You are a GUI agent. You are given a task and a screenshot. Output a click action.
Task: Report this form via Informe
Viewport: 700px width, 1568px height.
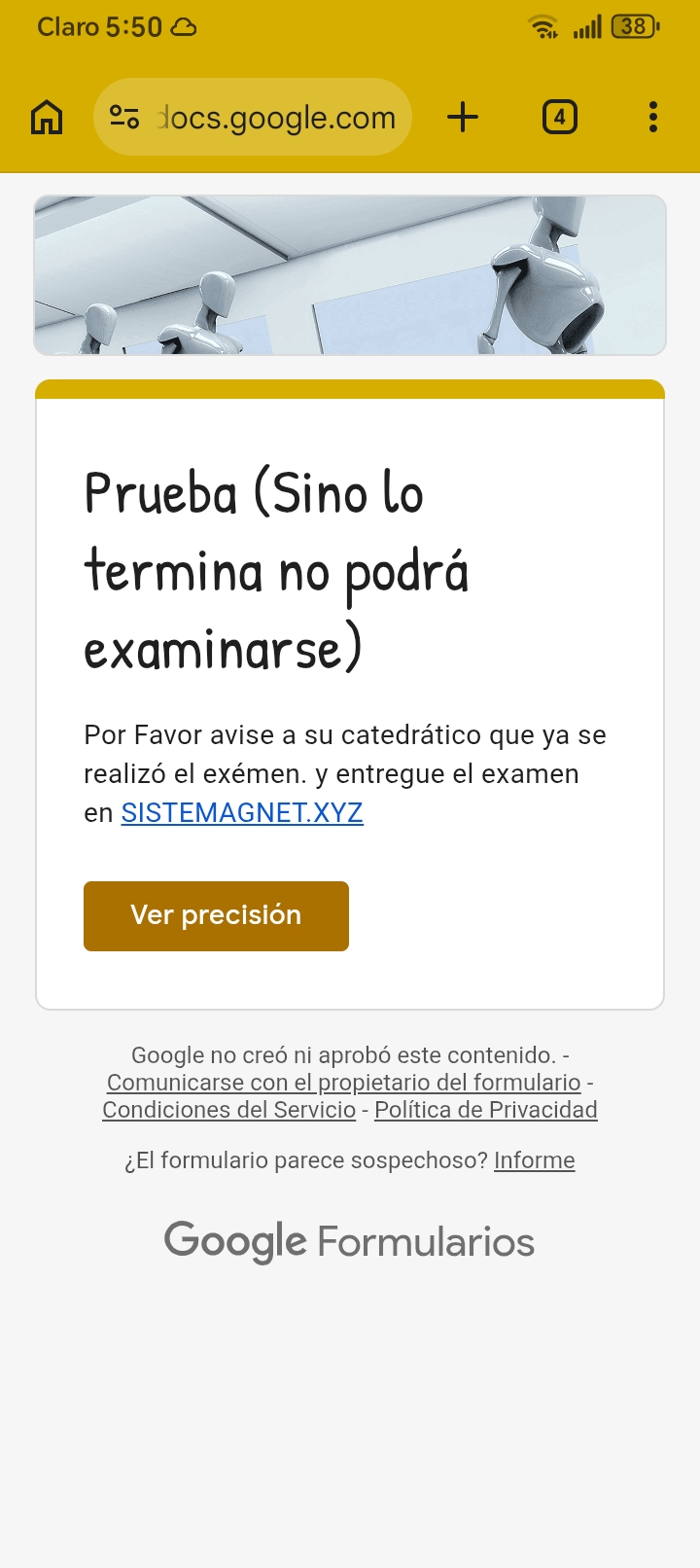(x=534, y=1160)
